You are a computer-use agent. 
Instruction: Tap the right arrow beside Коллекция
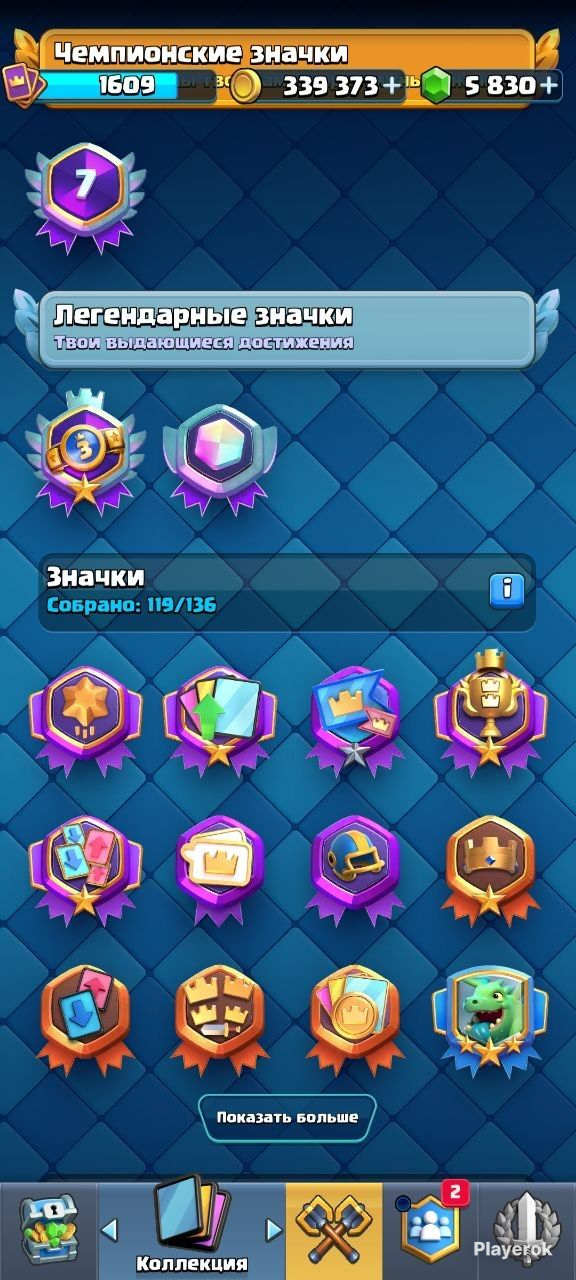272,1229
